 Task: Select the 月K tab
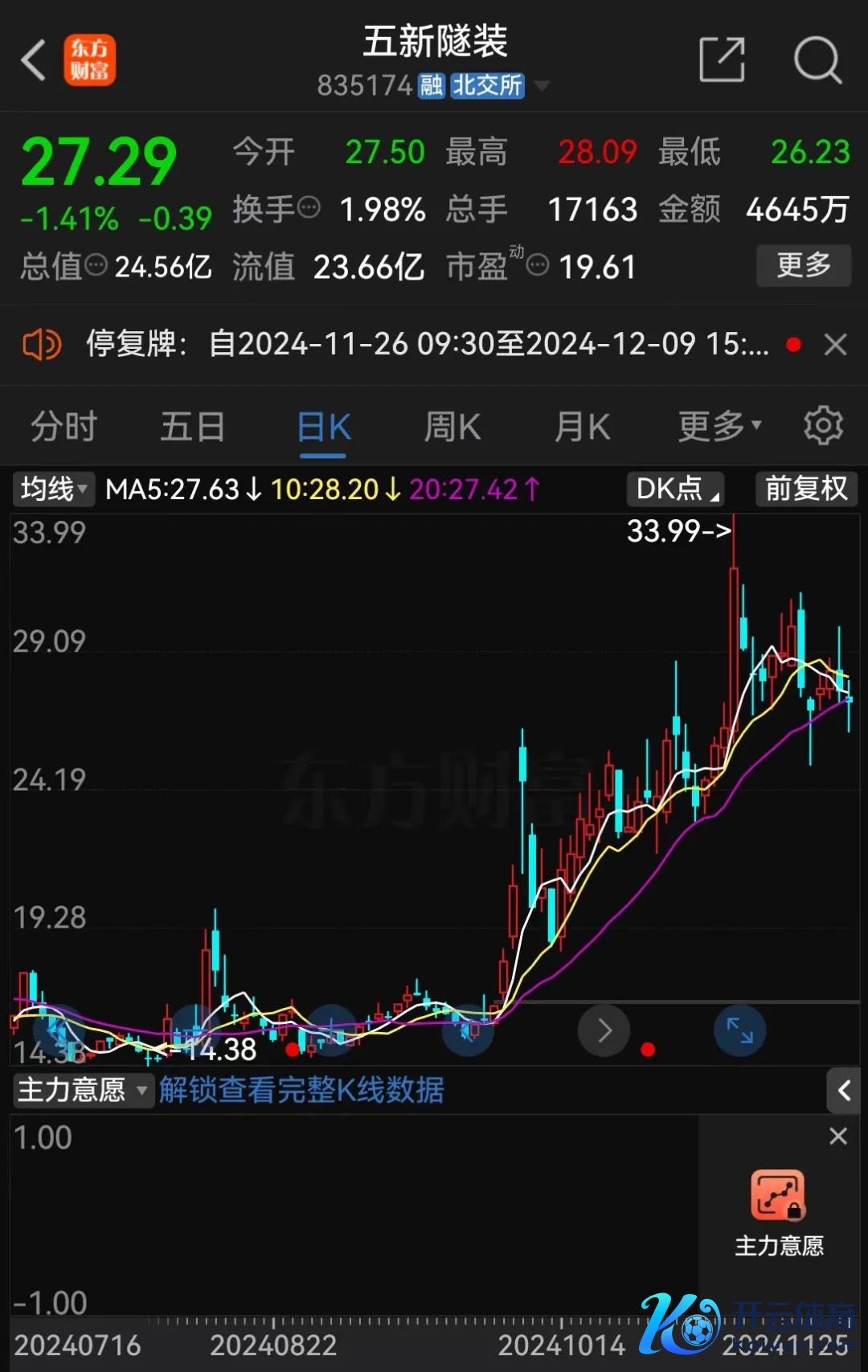coord(583,426)
